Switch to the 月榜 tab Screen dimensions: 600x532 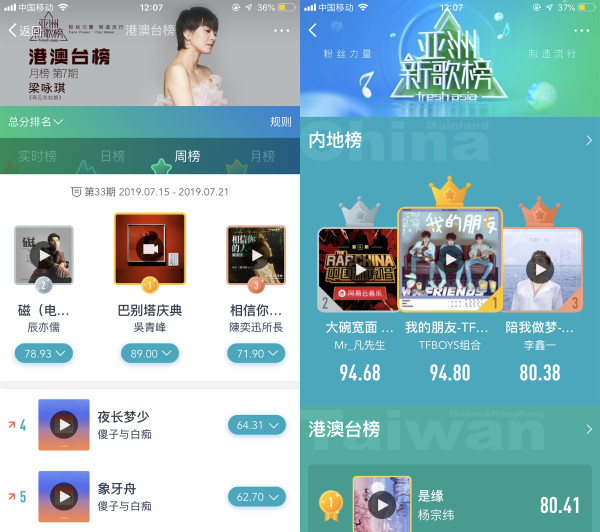[262, 157]
